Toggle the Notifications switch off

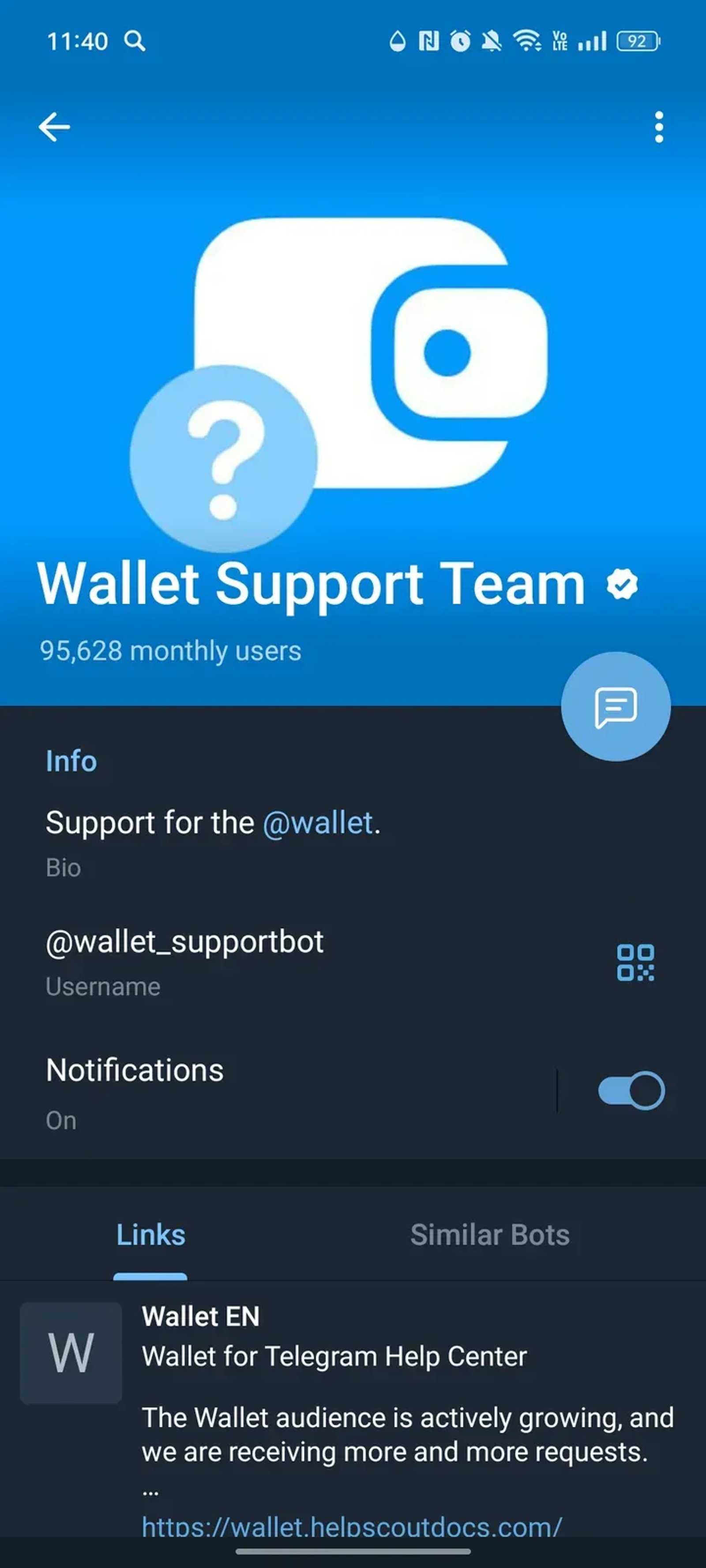pyautogui.click(x=631, y=1091)
